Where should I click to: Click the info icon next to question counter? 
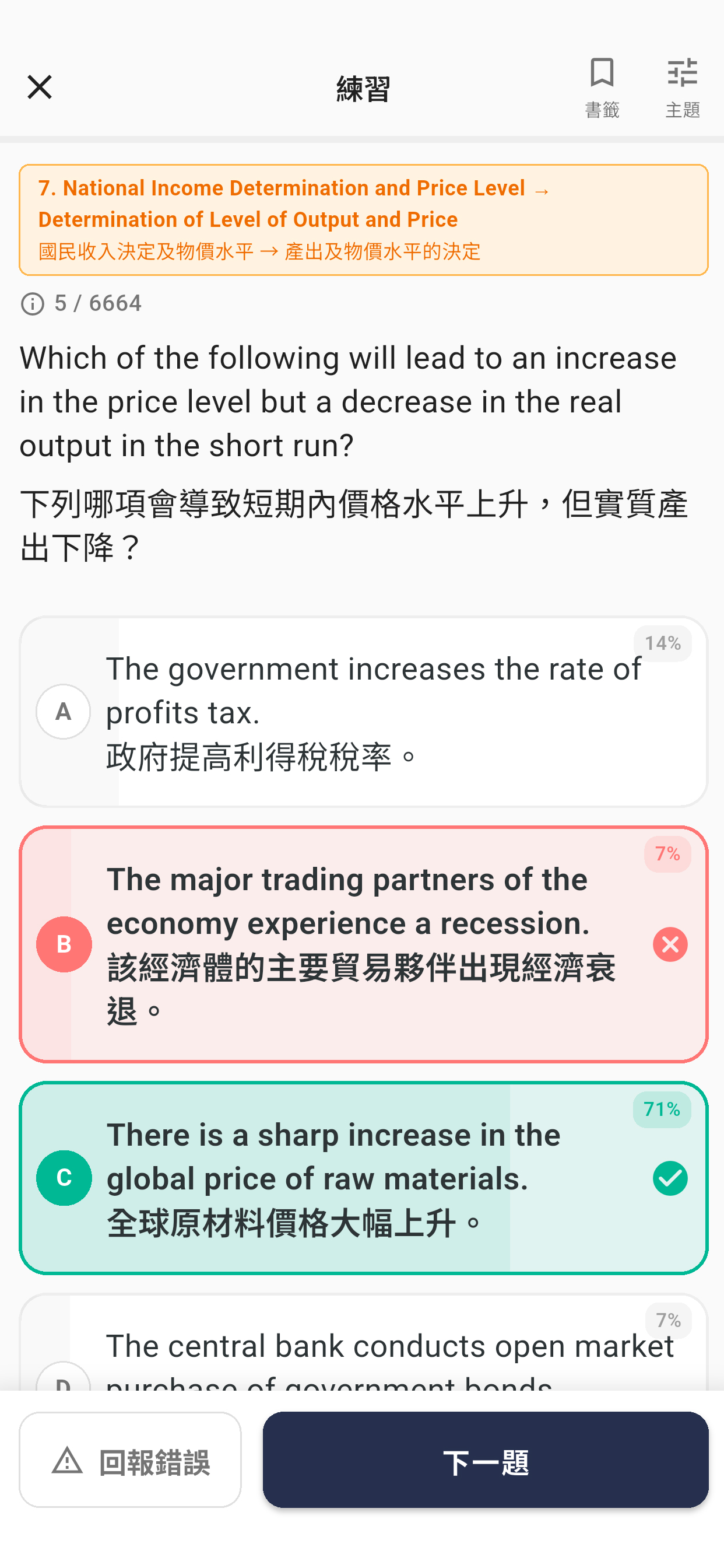[32, 303]
